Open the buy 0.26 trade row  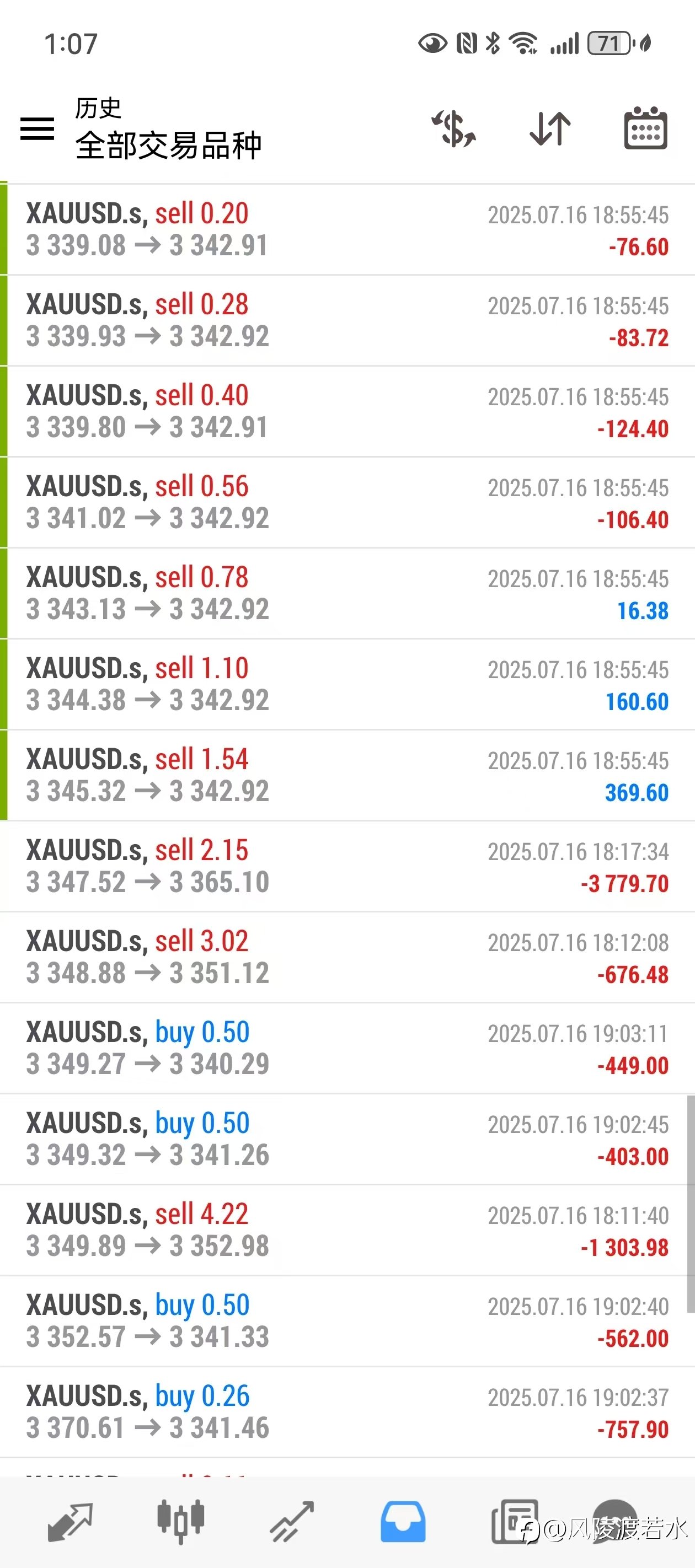[x=347, y=1412]
